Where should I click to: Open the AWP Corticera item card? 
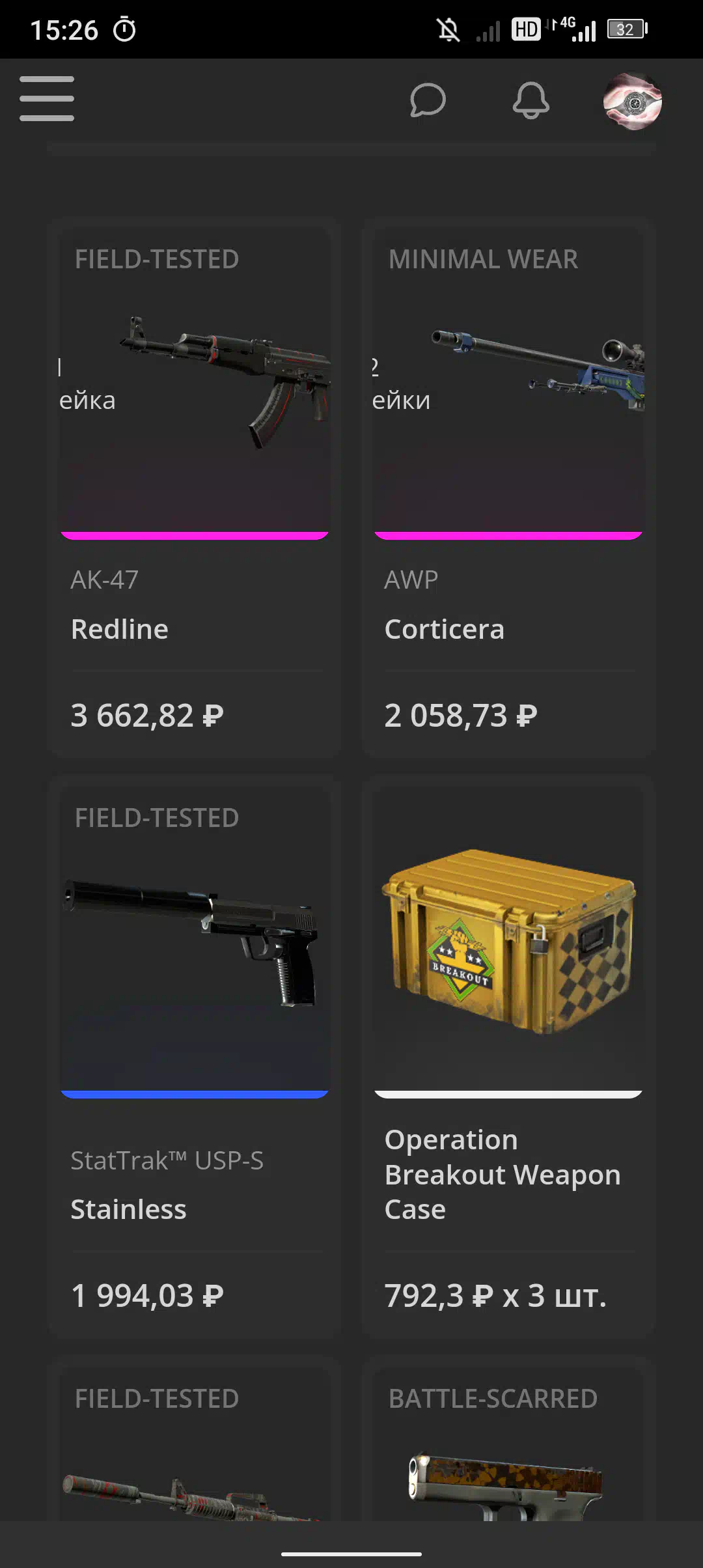tap(508, 488)
